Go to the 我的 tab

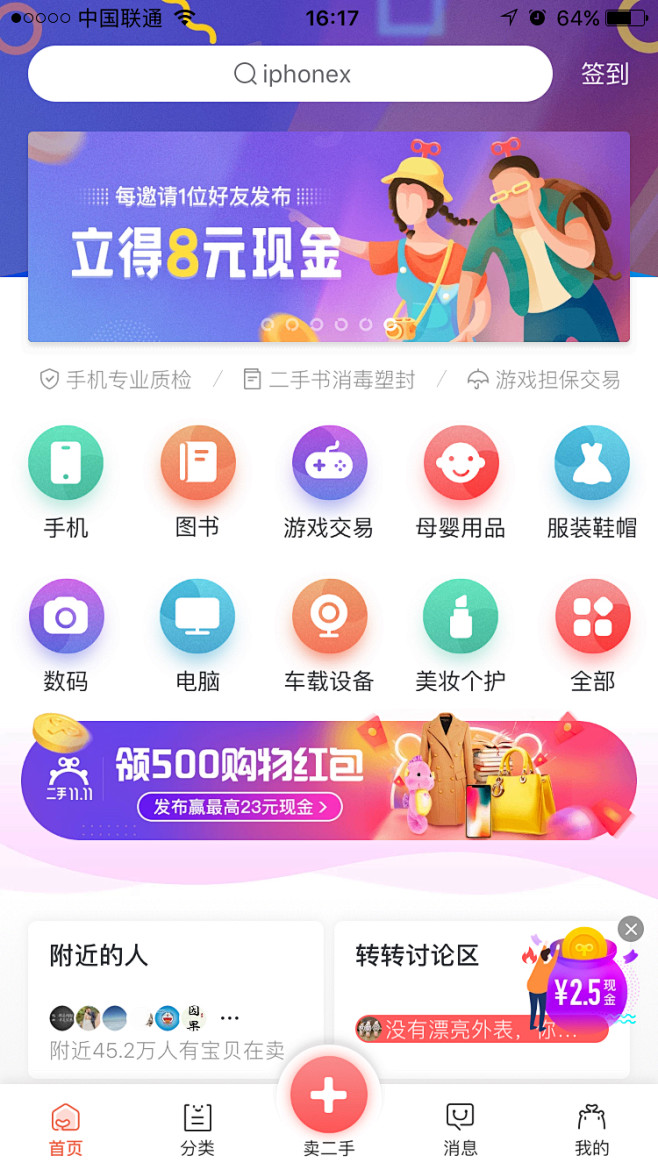pos(592,1129)
